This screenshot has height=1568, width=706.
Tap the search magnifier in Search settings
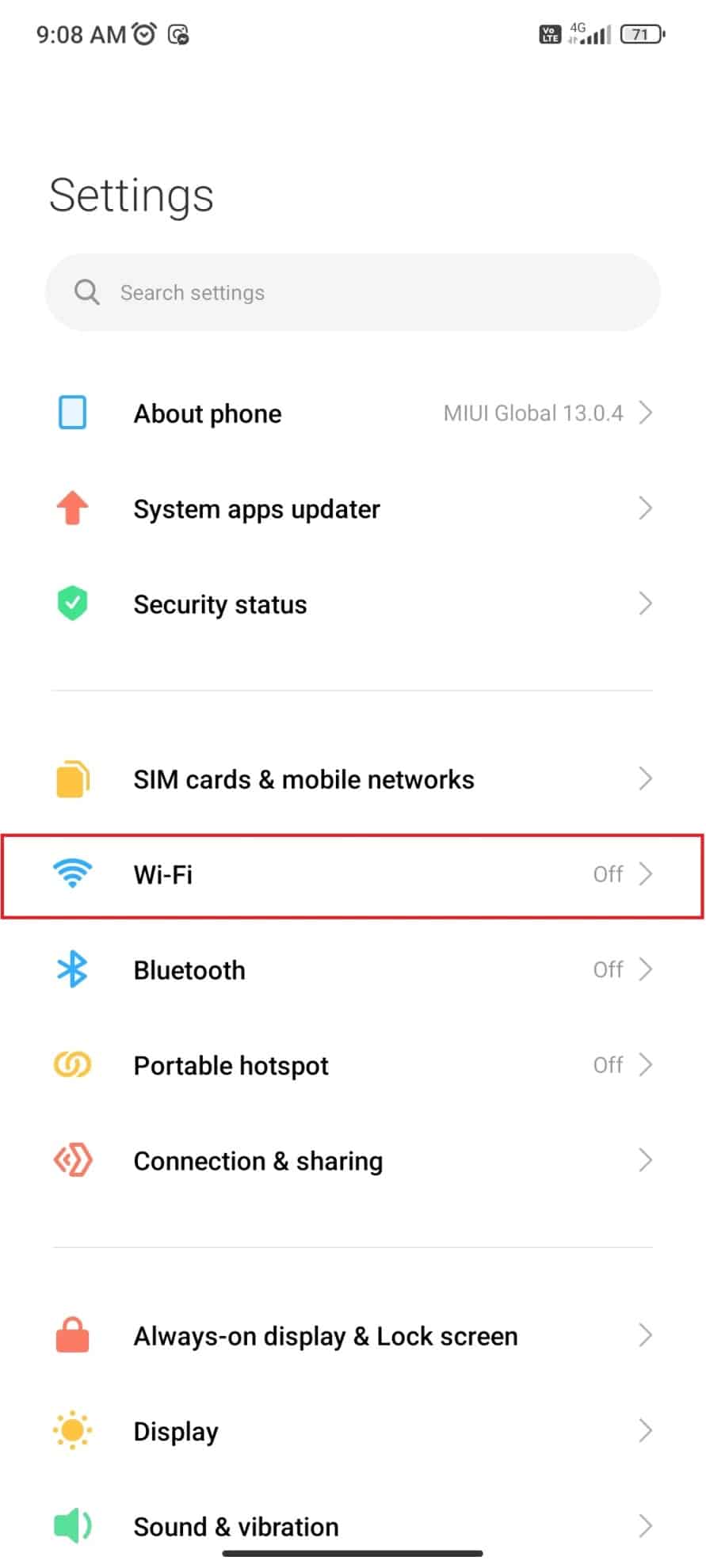coord(87,291)
